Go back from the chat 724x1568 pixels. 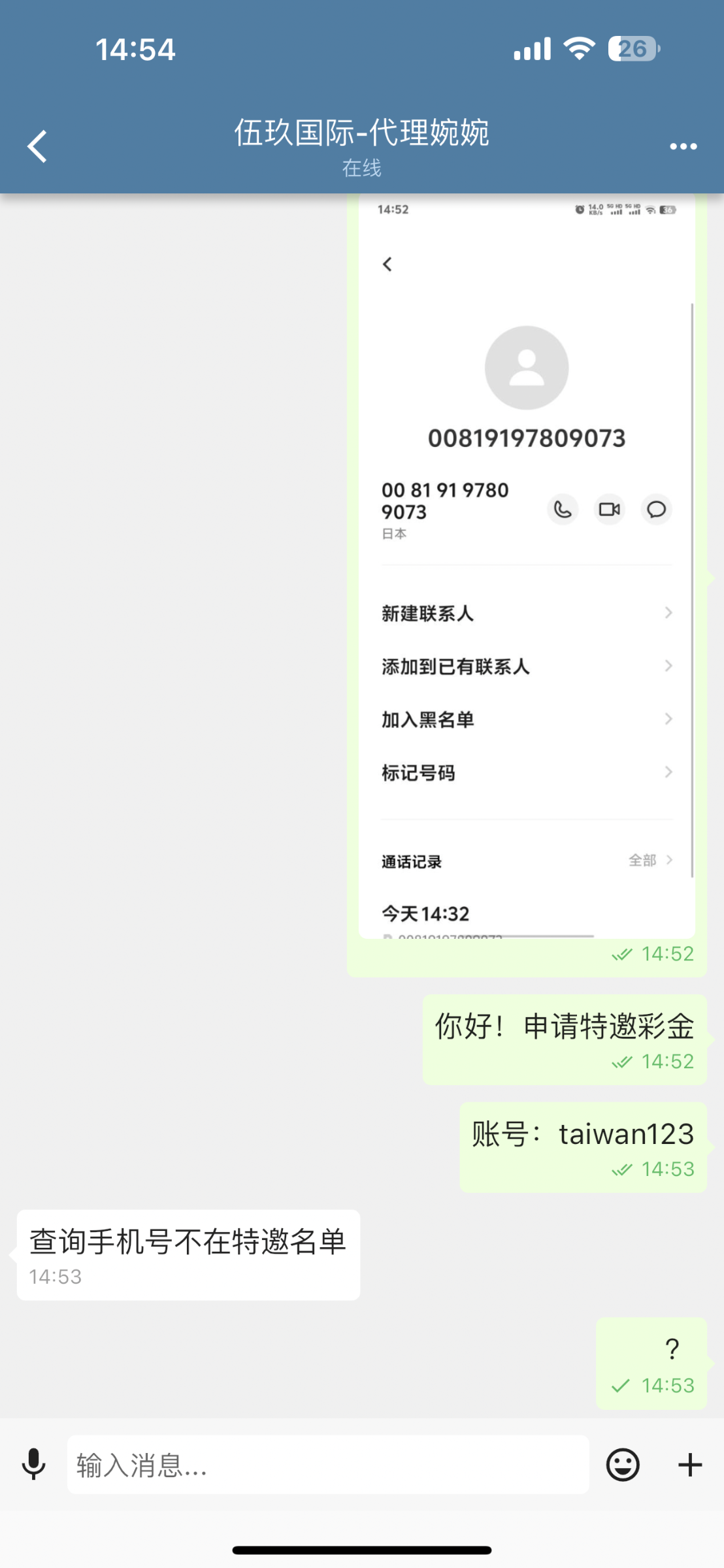[38, 146]
